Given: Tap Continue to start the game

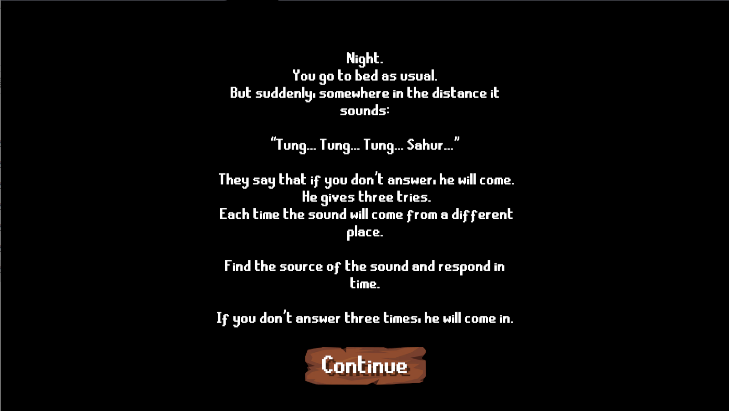Looking at the screenshot, I should 365,366.
